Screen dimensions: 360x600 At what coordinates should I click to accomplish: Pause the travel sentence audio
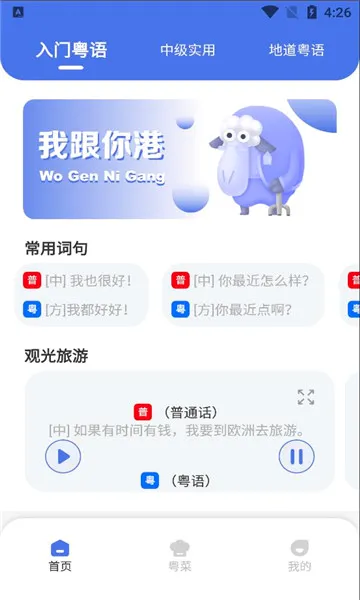[296, 457]
